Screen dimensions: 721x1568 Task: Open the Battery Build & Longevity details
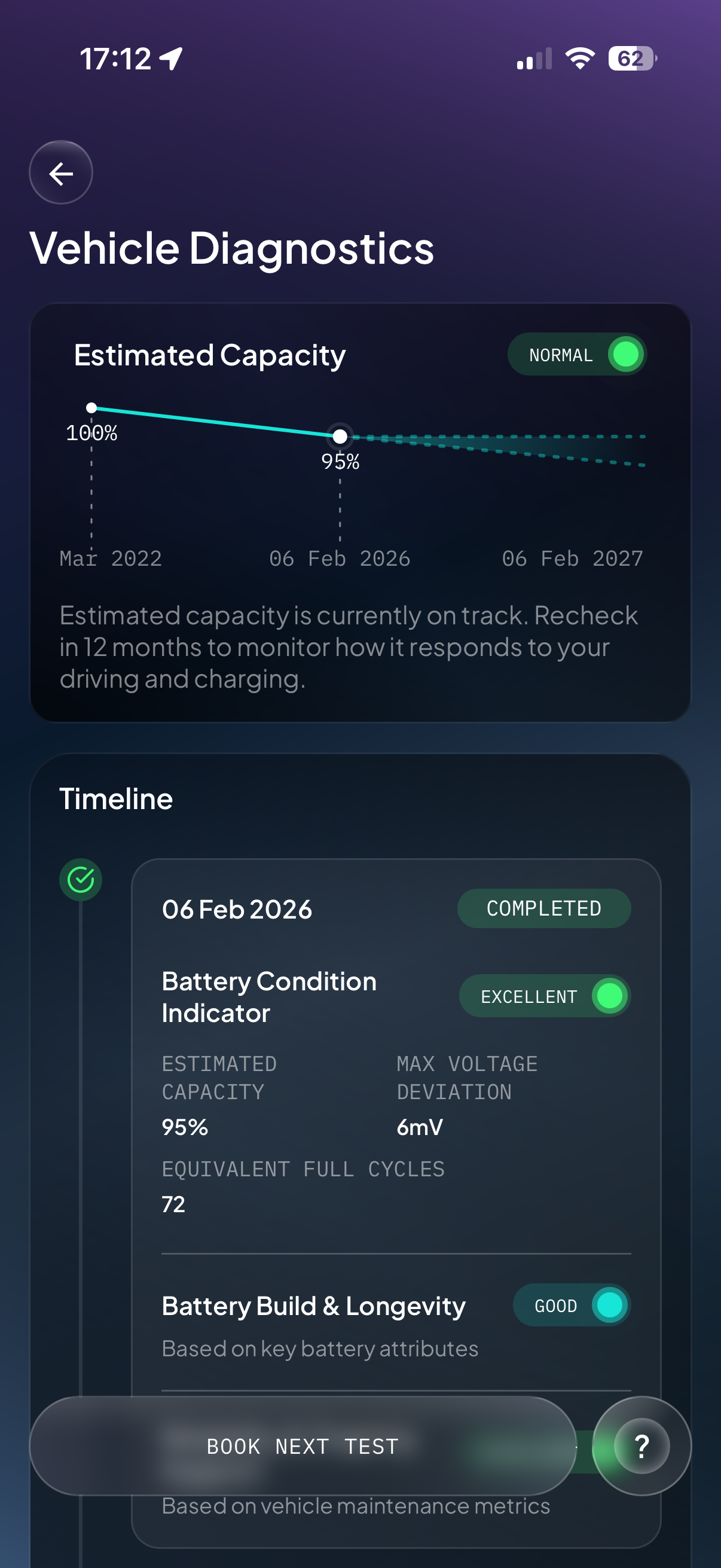coord(314,1305)
